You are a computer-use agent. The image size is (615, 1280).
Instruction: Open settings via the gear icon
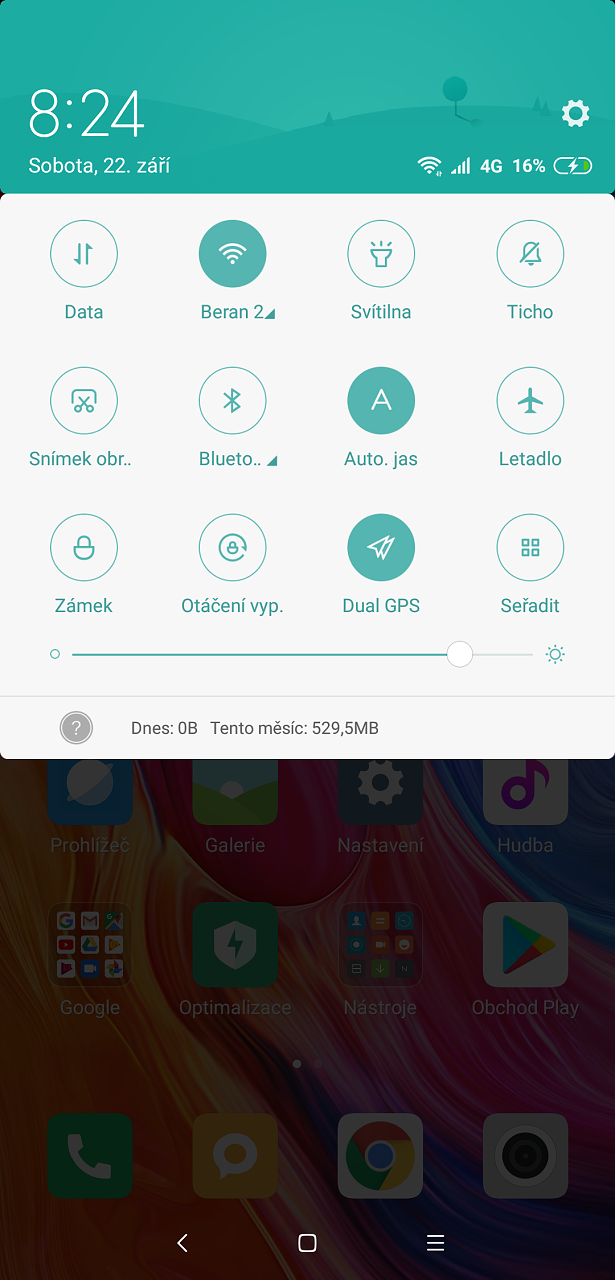(575, 113)
